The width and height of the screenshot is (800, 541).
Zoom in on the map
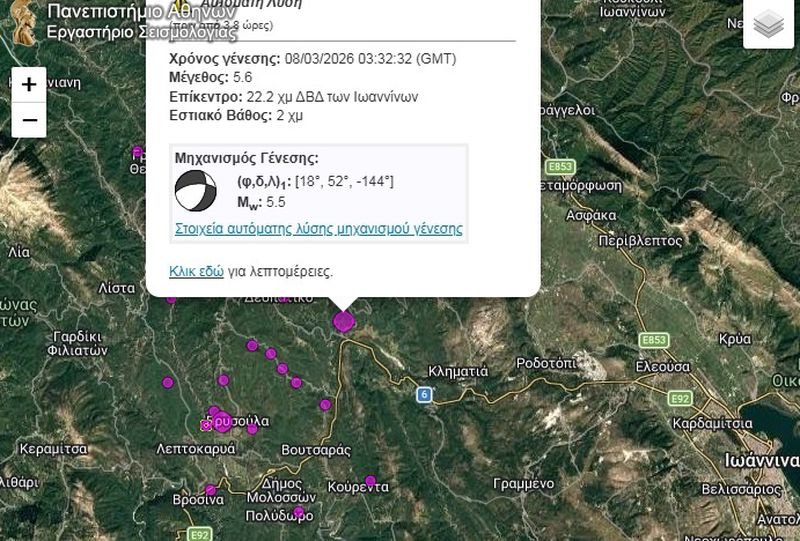[29, 85]
